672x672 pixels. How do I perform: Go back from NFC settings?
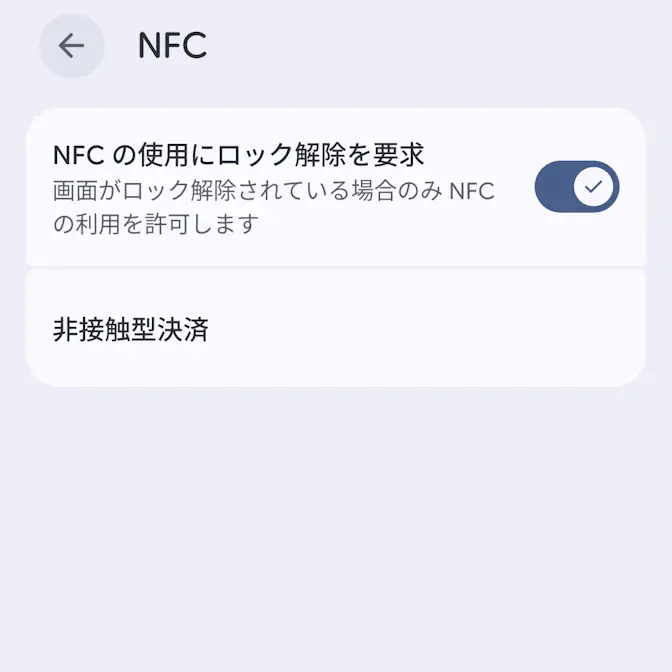click(71, 46)
